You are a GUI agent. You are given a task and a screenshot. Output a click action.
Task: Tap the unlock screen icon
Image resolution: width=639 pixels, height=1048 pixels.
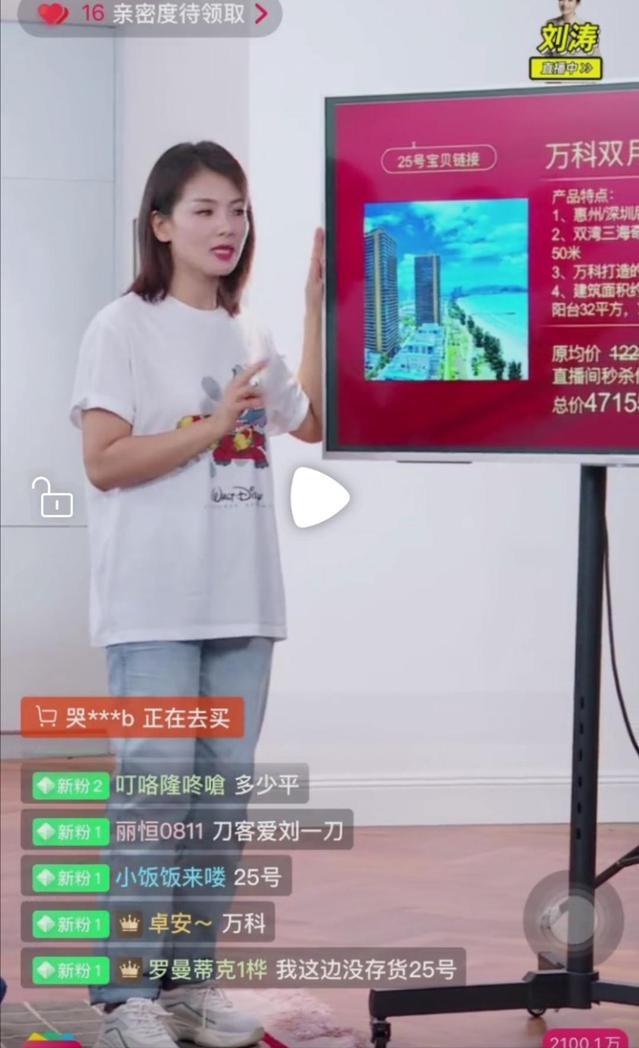[53, 498]
